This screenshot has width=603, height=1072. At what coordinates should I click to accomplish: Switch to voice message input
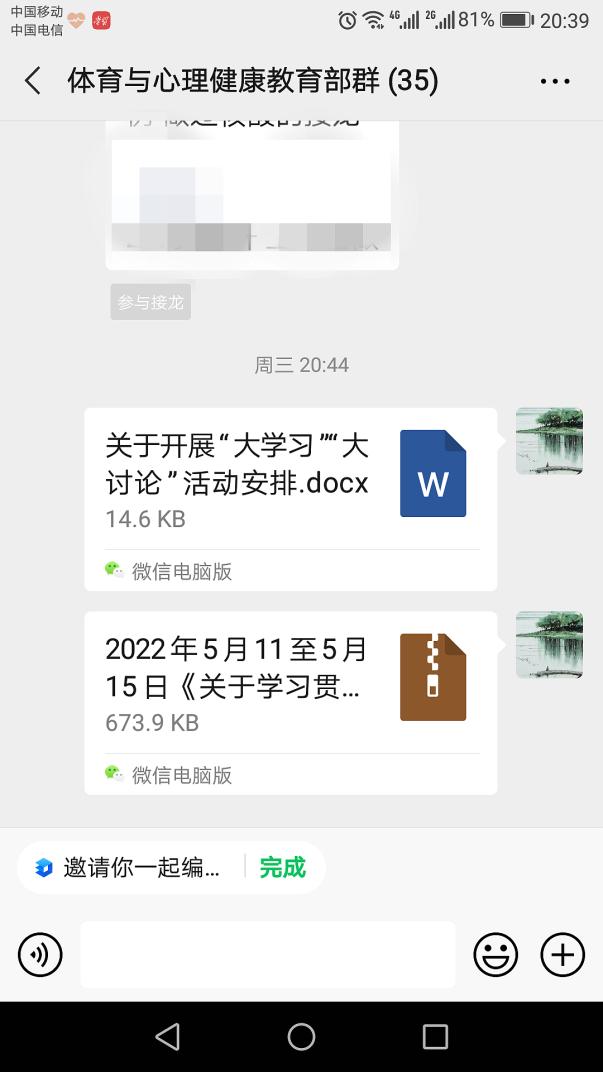click(40, 955)
